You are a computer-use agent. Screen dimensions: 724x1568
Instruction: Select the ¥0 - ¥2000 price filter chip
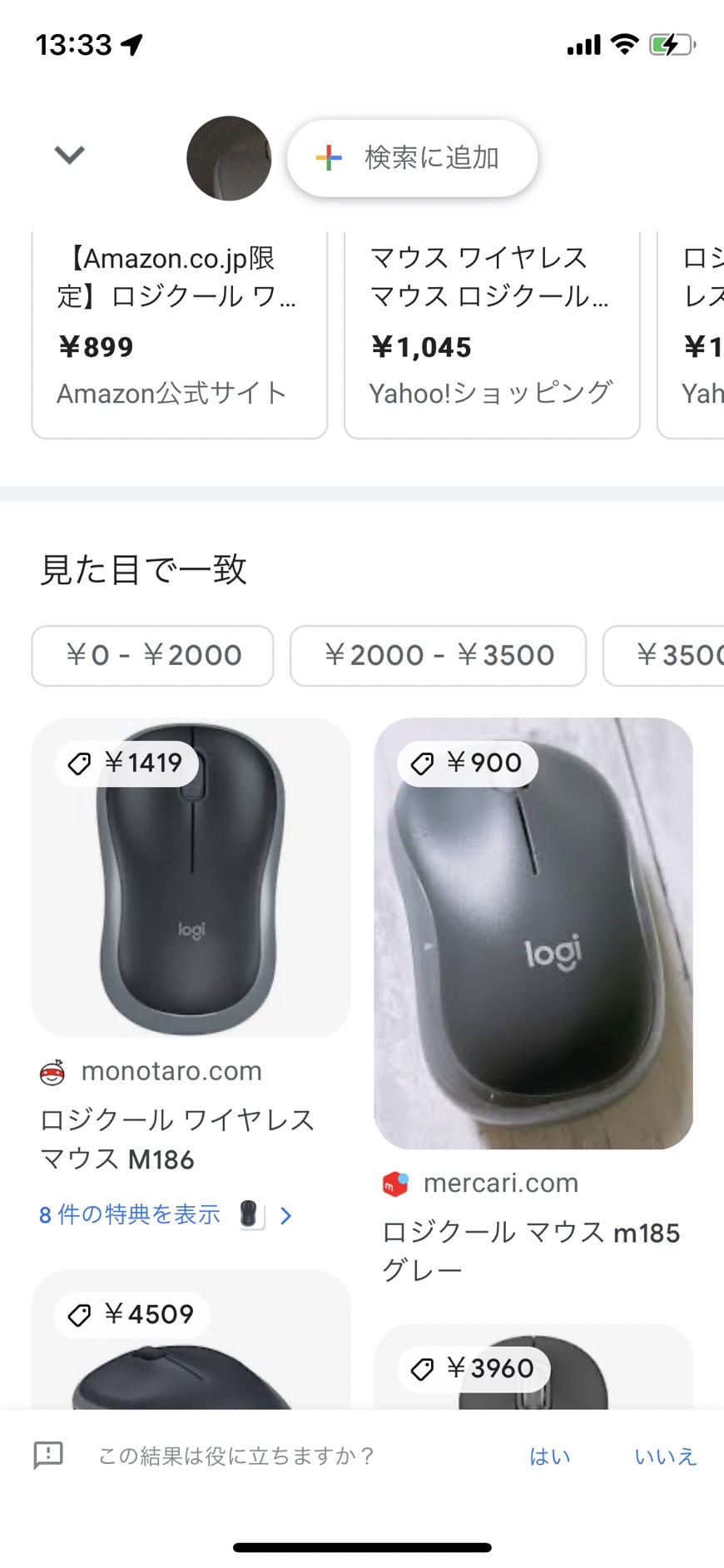152,656
